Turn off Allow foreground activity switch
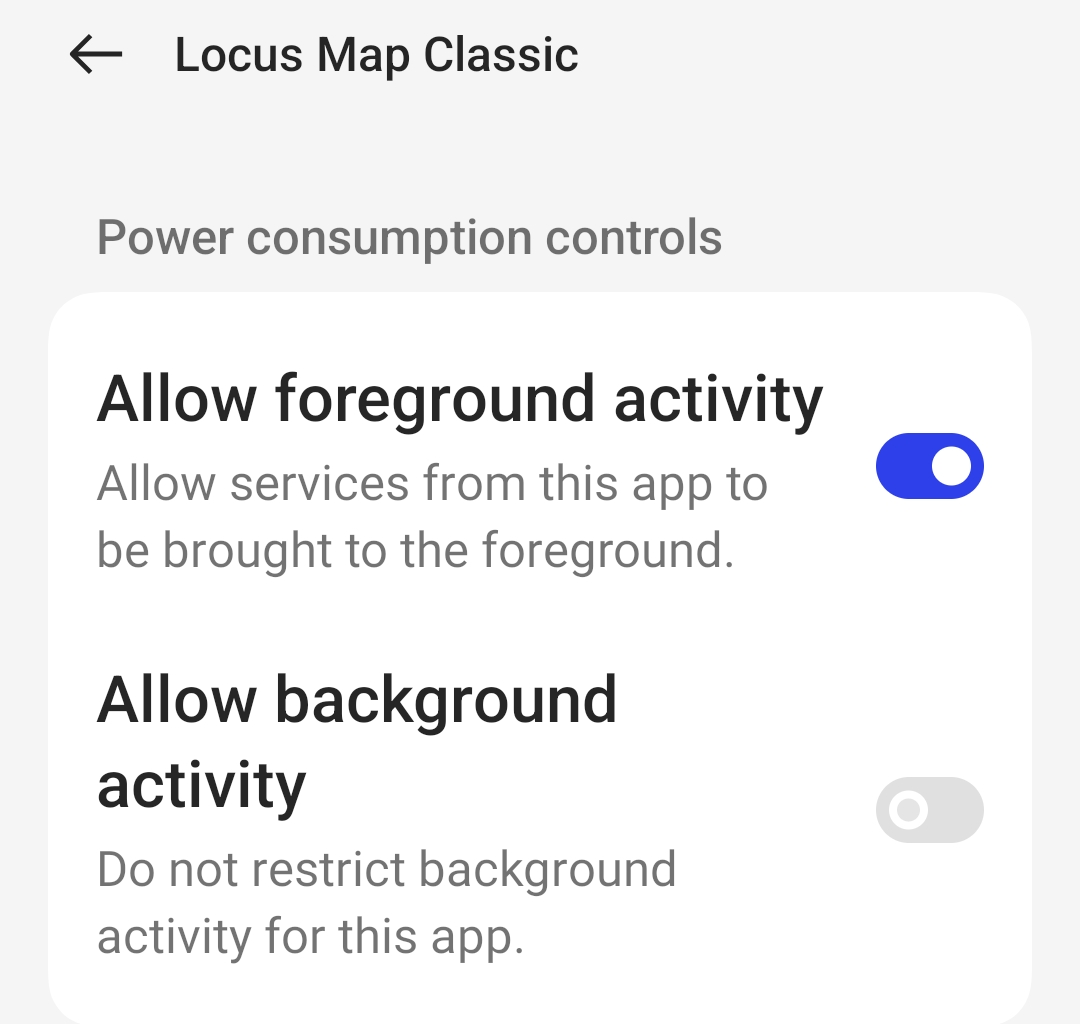Screen dimensions: 1080x1024 929,466
